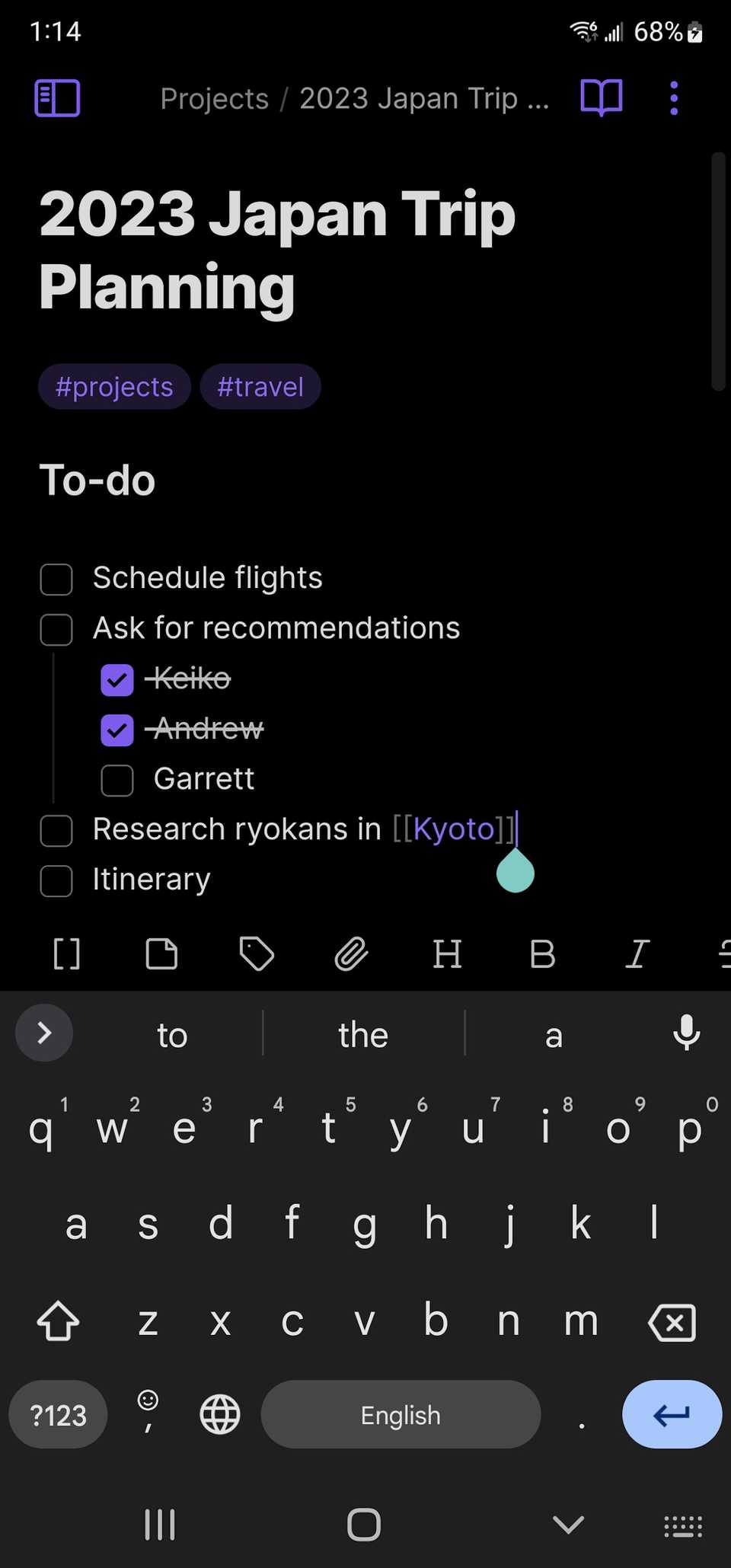Add a tag using the toolbar

[x=256, y=954]
